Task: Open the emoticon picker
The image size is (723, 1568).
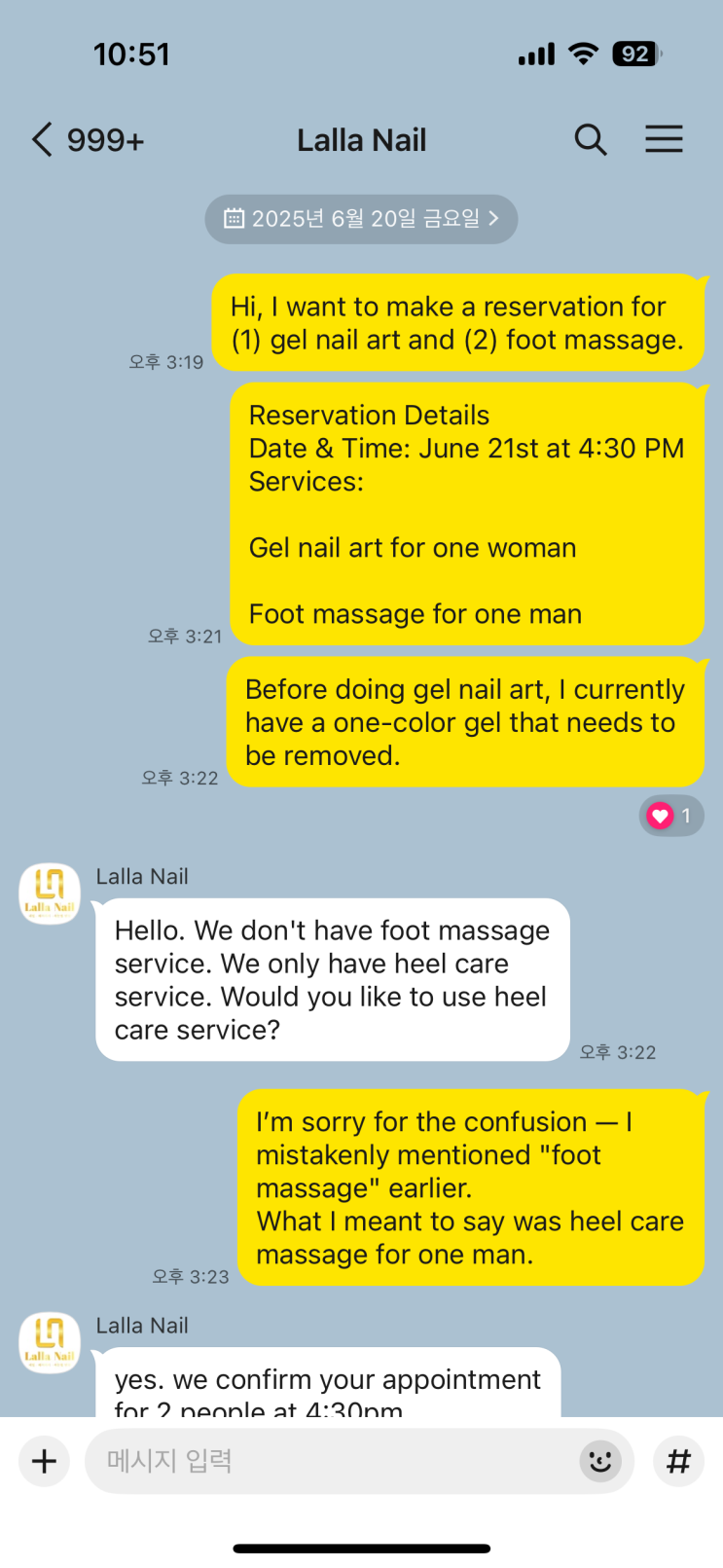Action: pos(600,1461)
